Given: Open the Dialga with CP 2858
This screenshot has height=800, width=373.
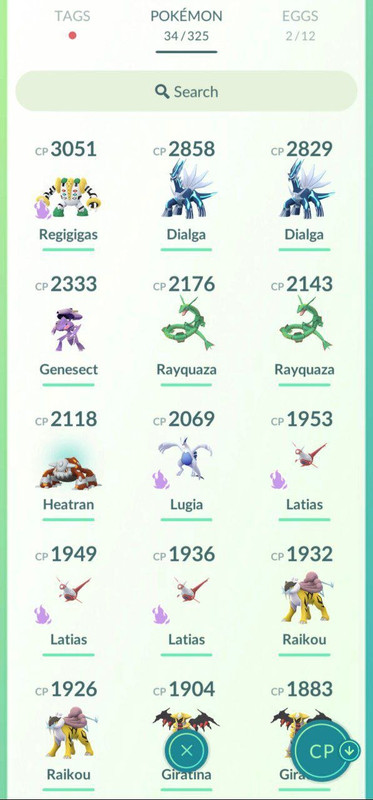Looking at the screenshot, I should (x=186, y=196).
